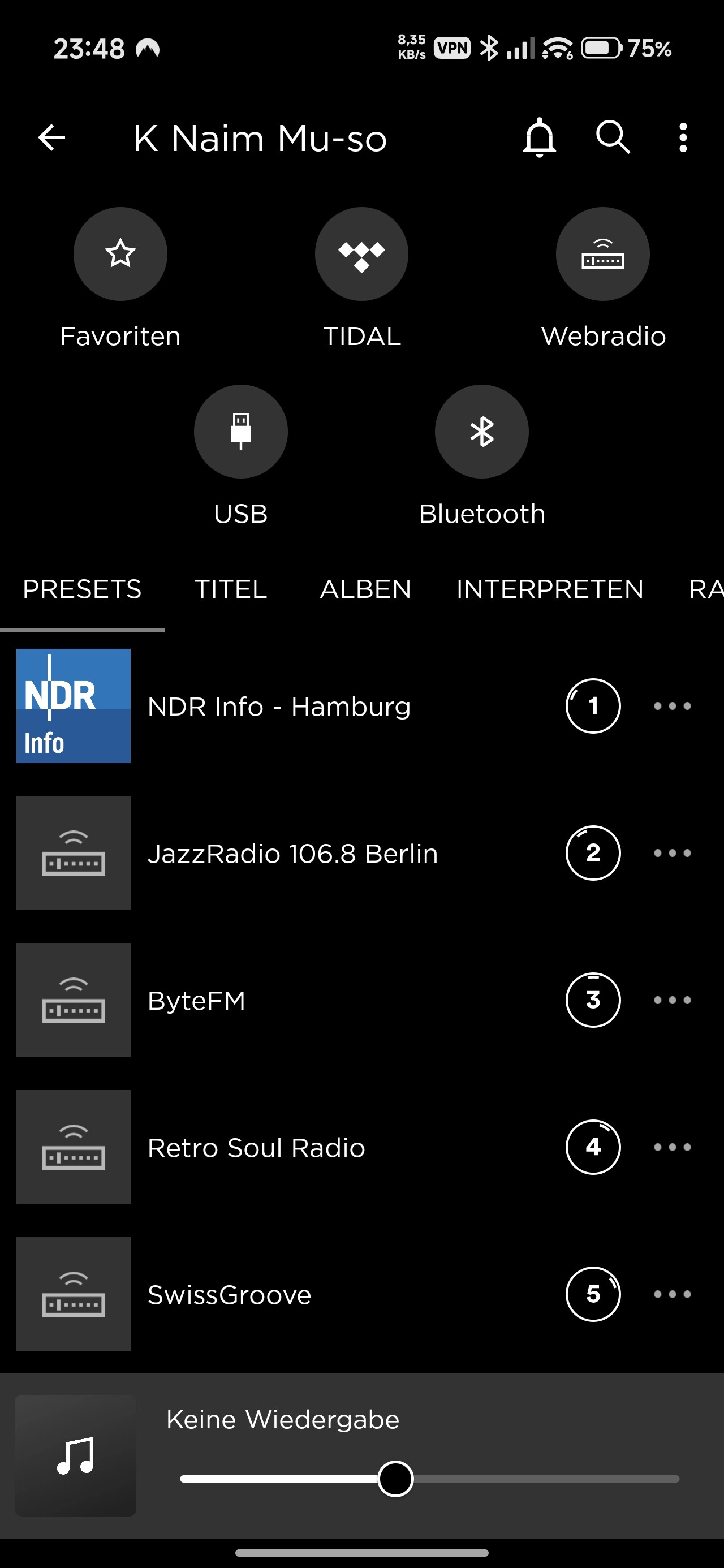
Task: Open the Keine Wiedergabe player bar
Action: point(283,1420)
